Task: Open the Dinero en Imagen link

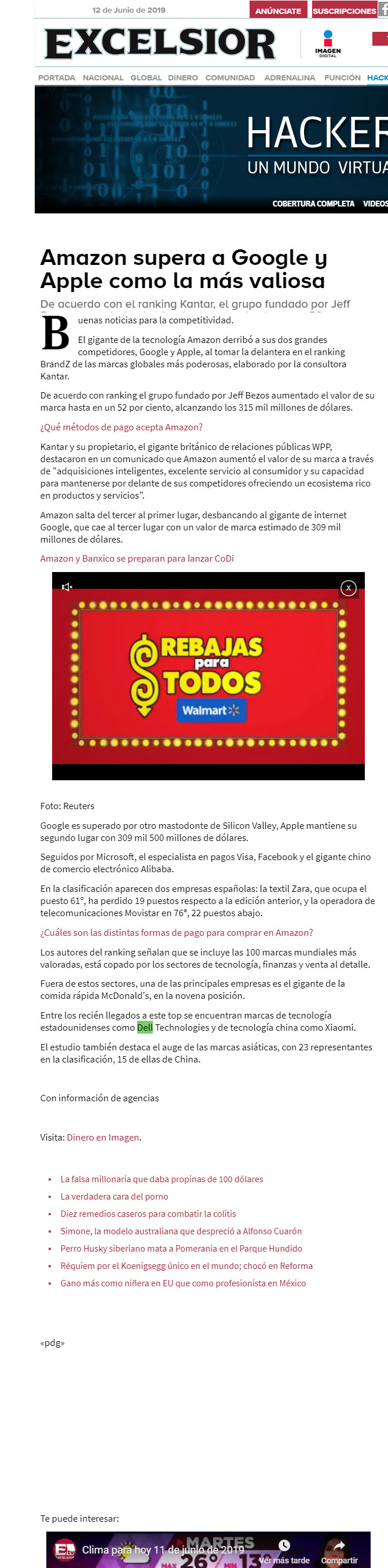Action: [103, 1137]
